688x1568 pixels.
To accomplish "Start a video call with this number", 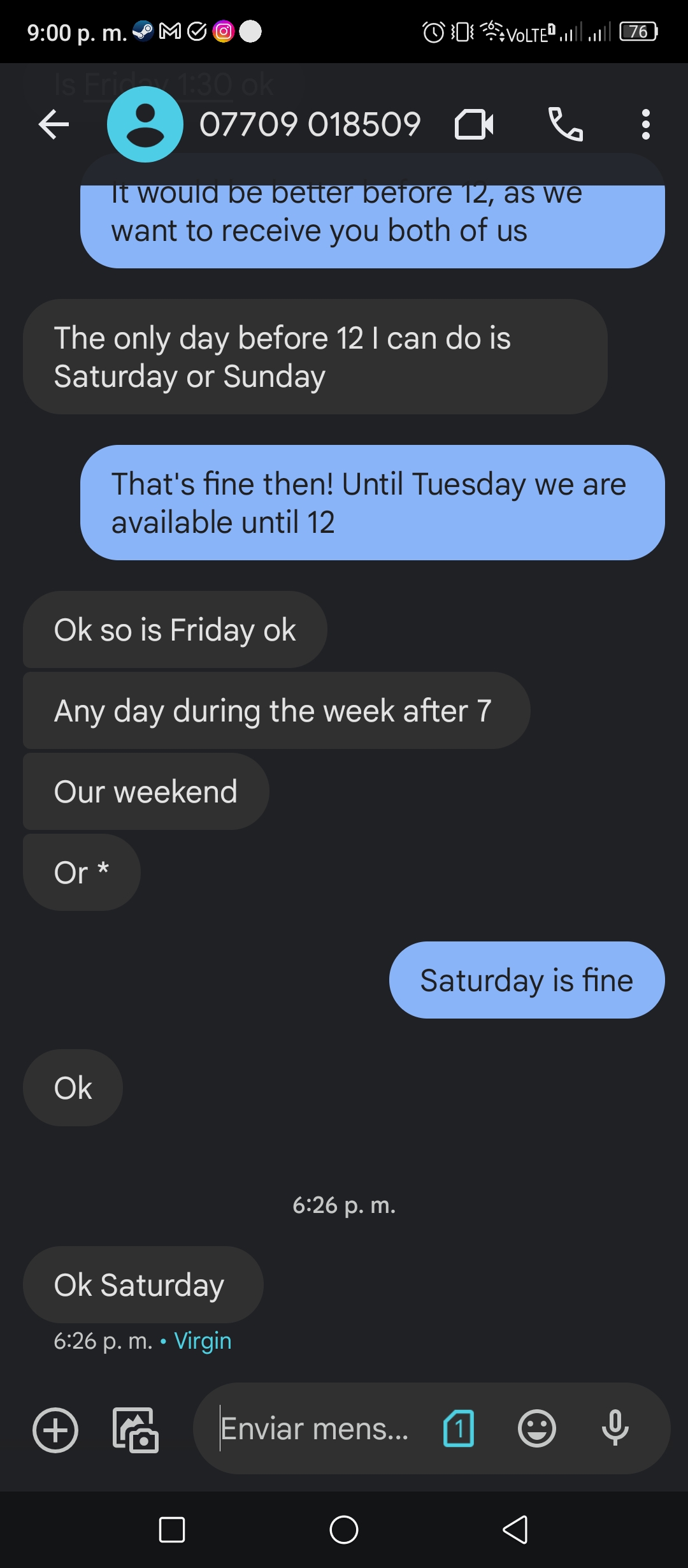I will pos(474,124).
